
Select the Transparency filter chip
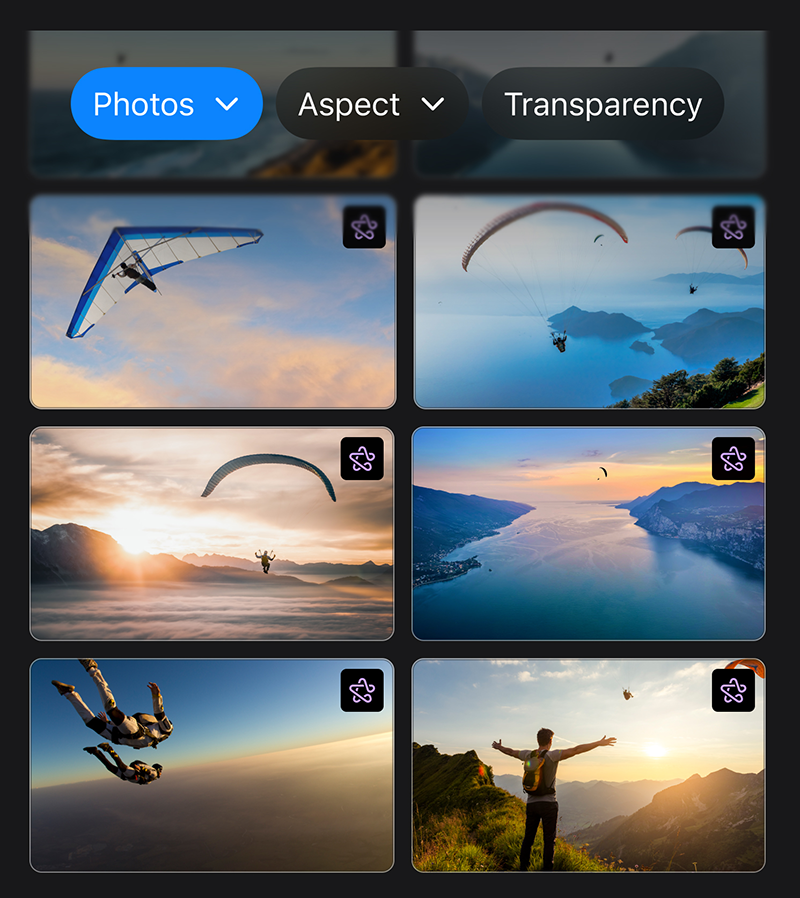click(x=602, y=104)
